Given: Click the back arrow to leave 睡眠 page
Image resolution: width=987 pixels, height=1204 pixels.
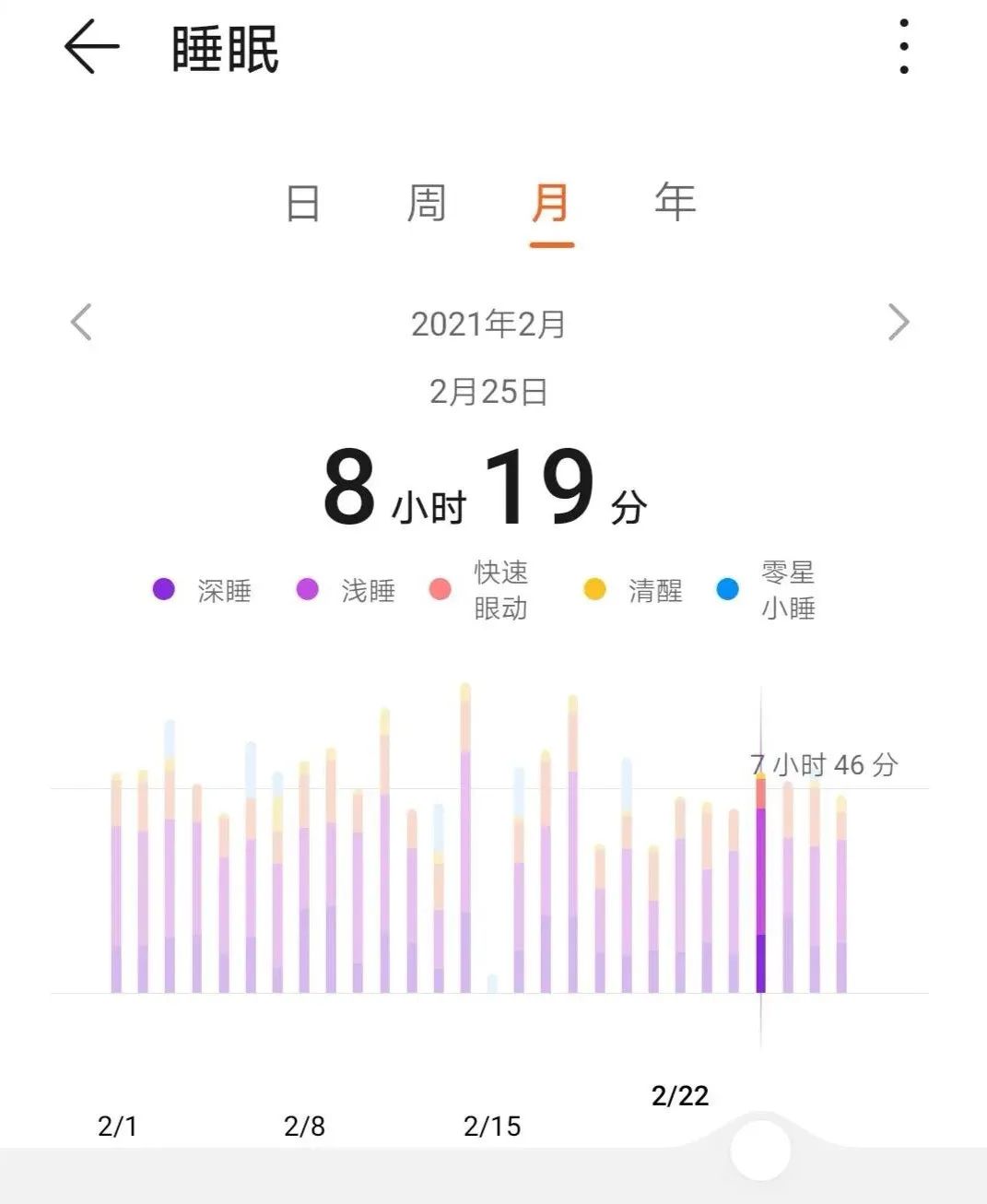Looking at the screenshot, I should pos(89,44).
